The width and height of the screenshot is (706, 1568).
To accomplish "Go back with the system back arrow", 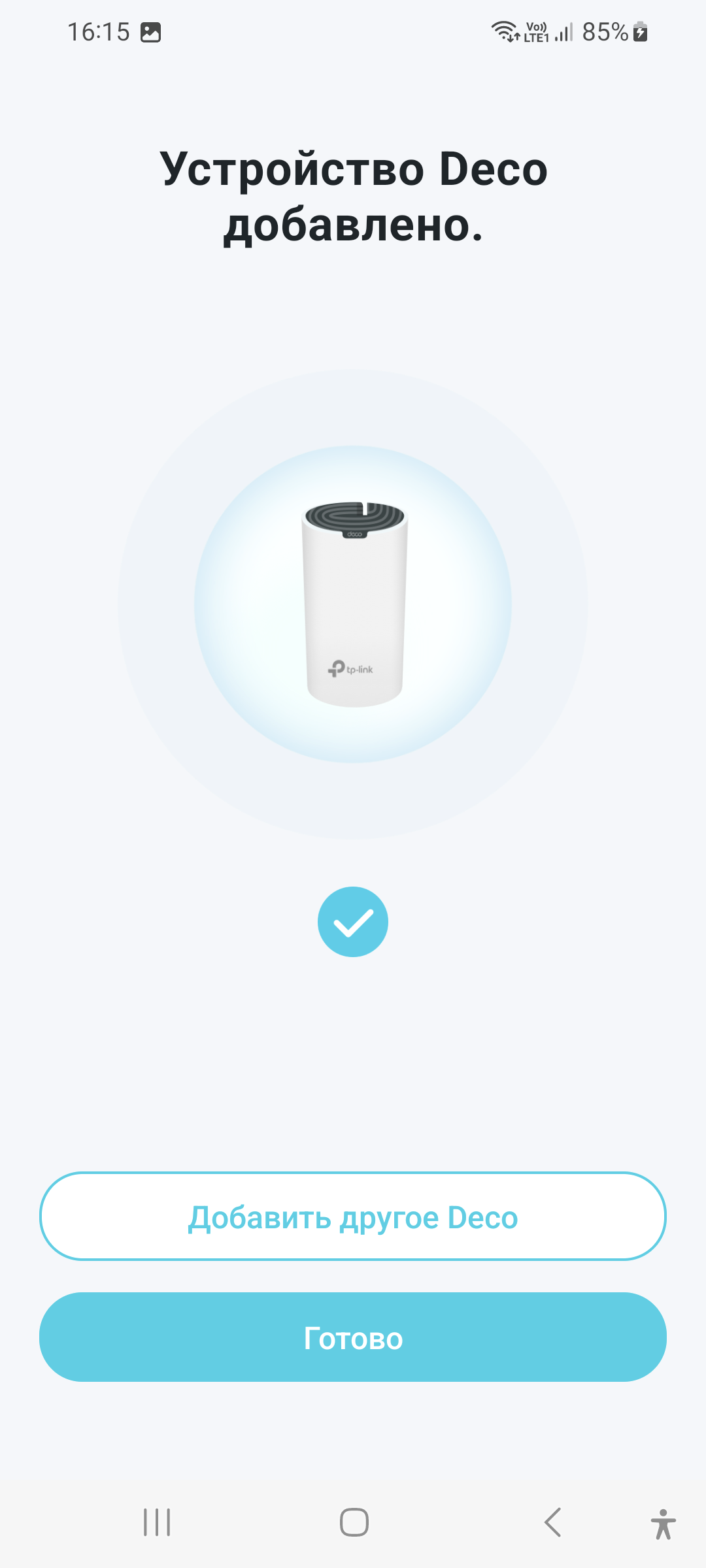I will coord(552,1522).
